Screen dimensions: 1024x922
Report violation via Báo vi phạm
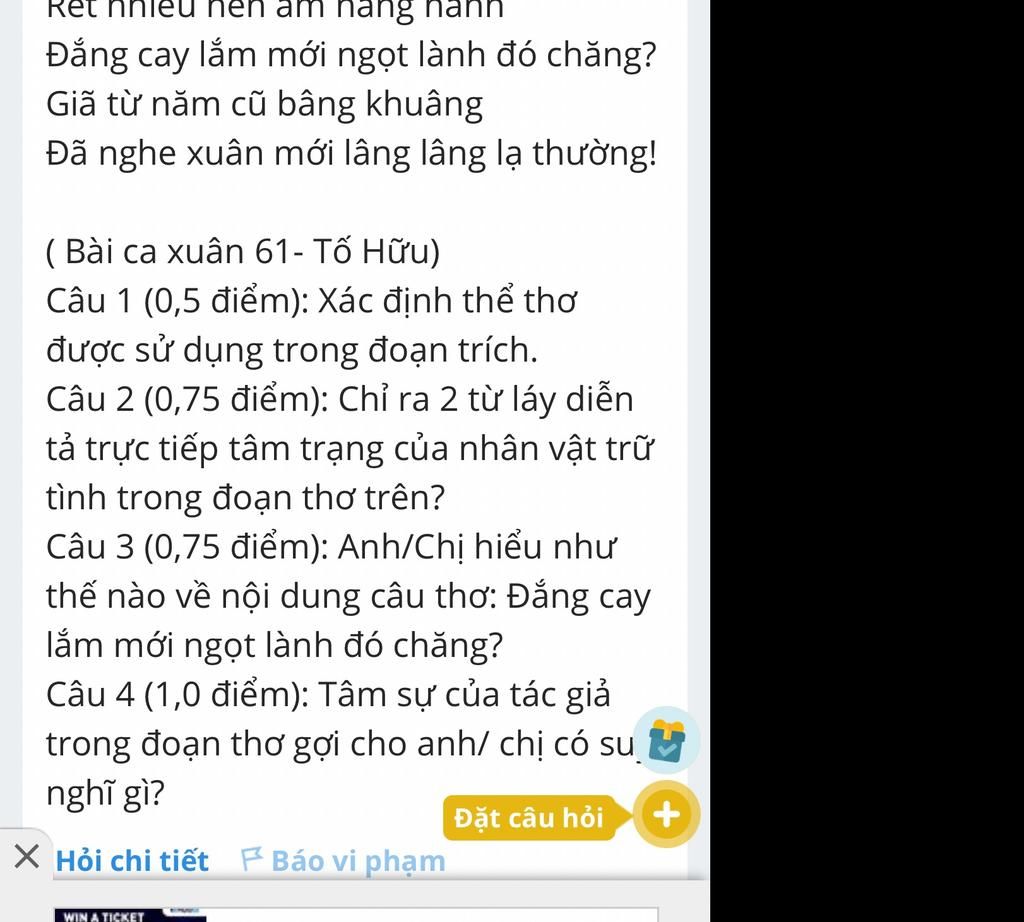344,861
